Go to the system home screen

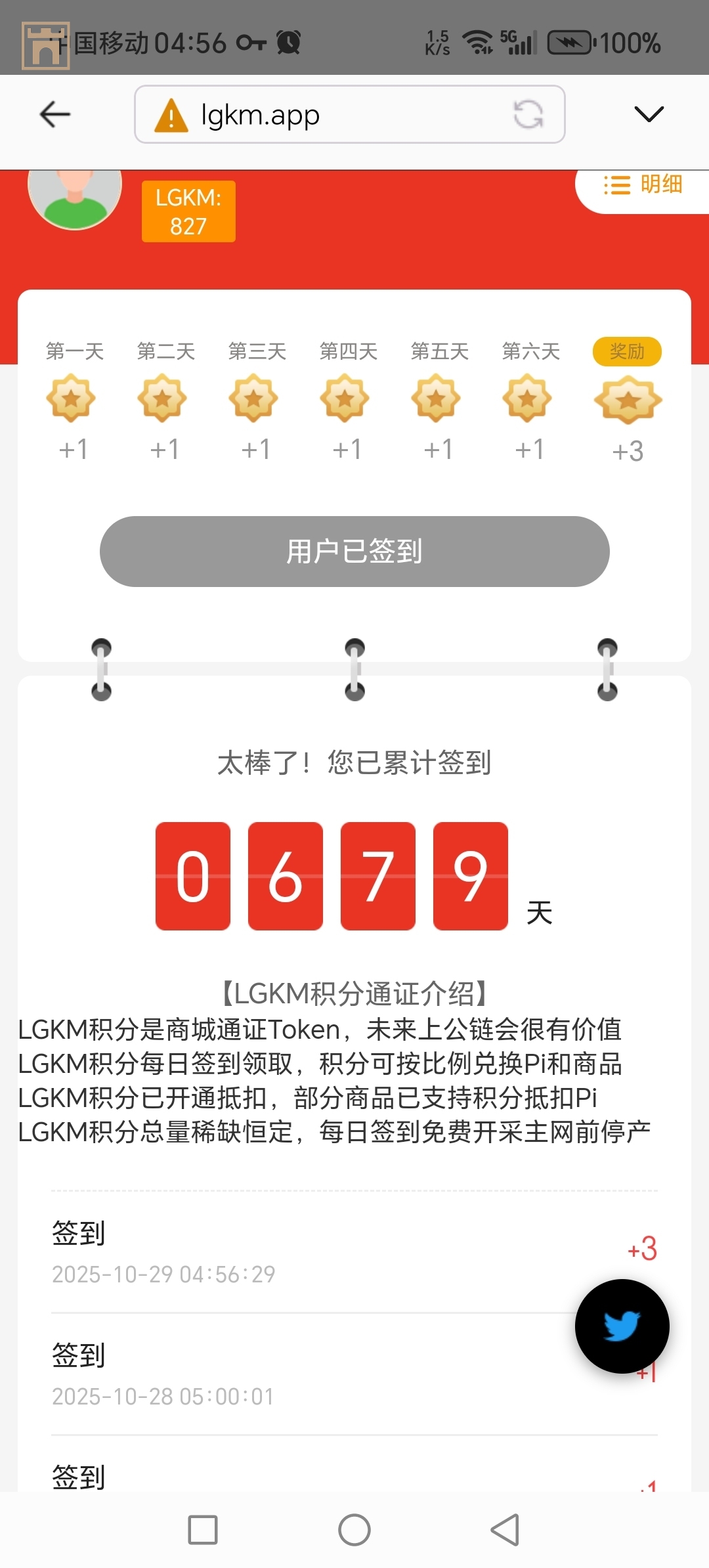click(354, 1530)
